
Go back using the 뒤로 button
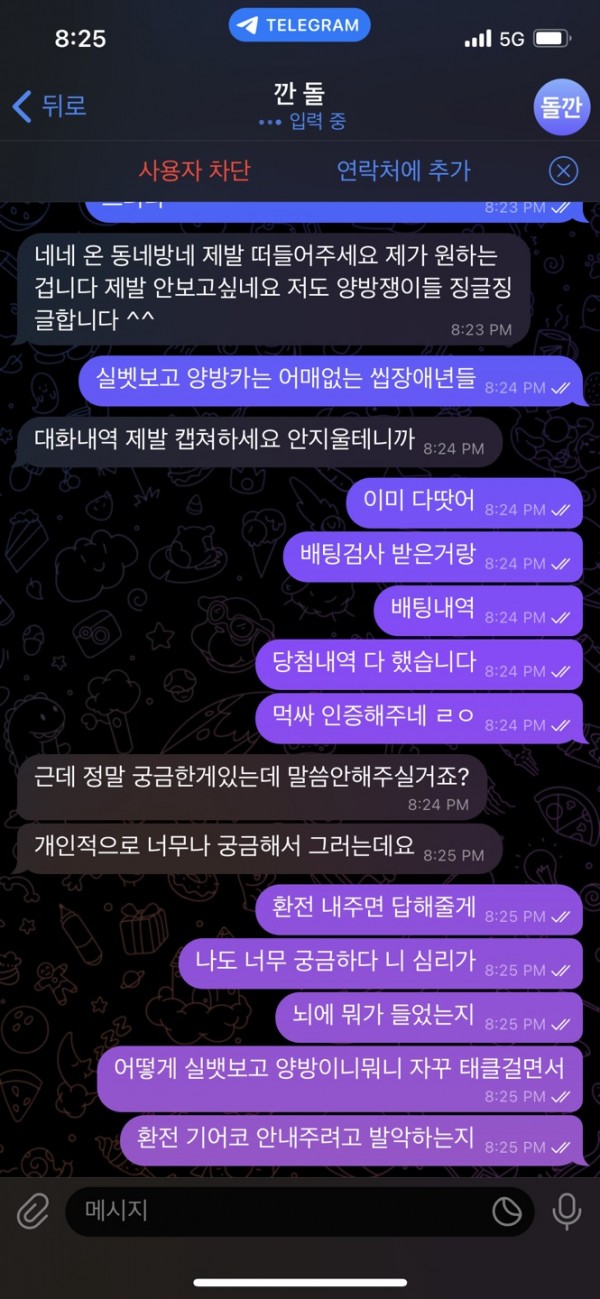(48, 106)
